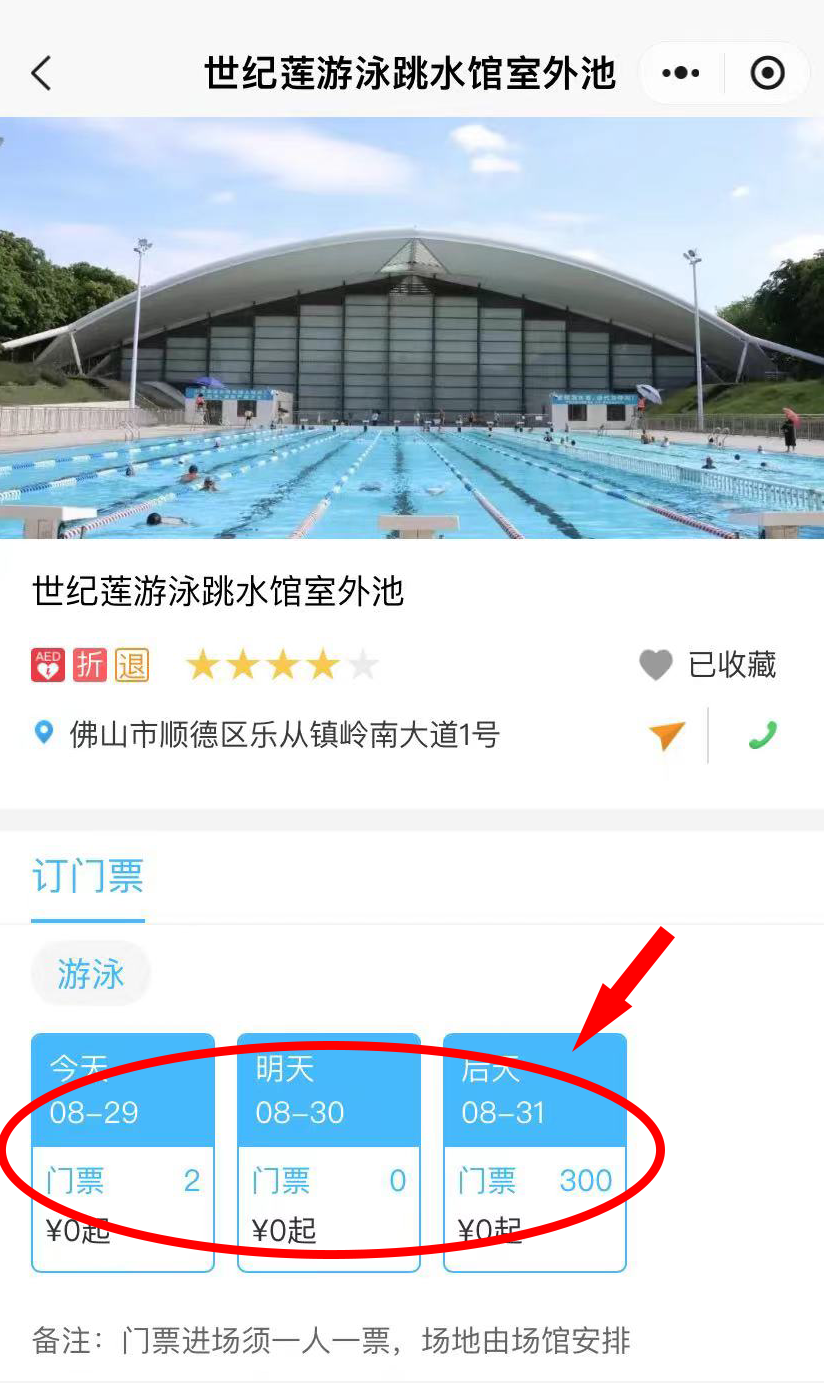Open navigation to the venue address

666,736
